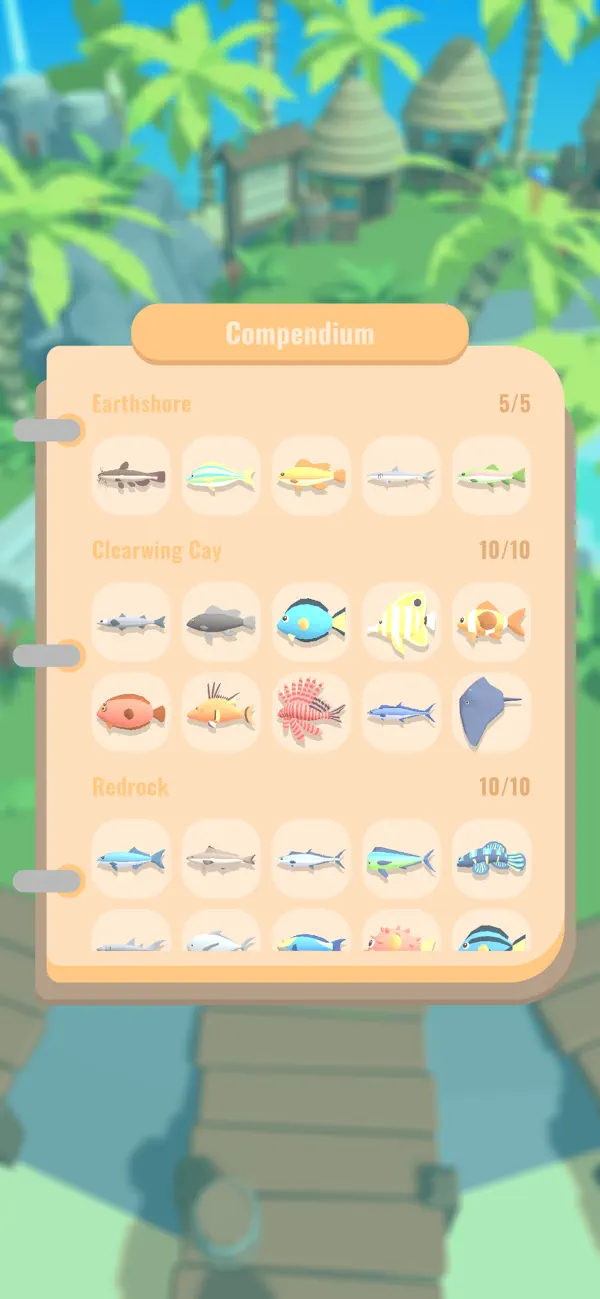The width and height of the screenshot is (600, 1299).
Task: Open the blue patterned fish in Redrock
Action: tap(491, 859)
